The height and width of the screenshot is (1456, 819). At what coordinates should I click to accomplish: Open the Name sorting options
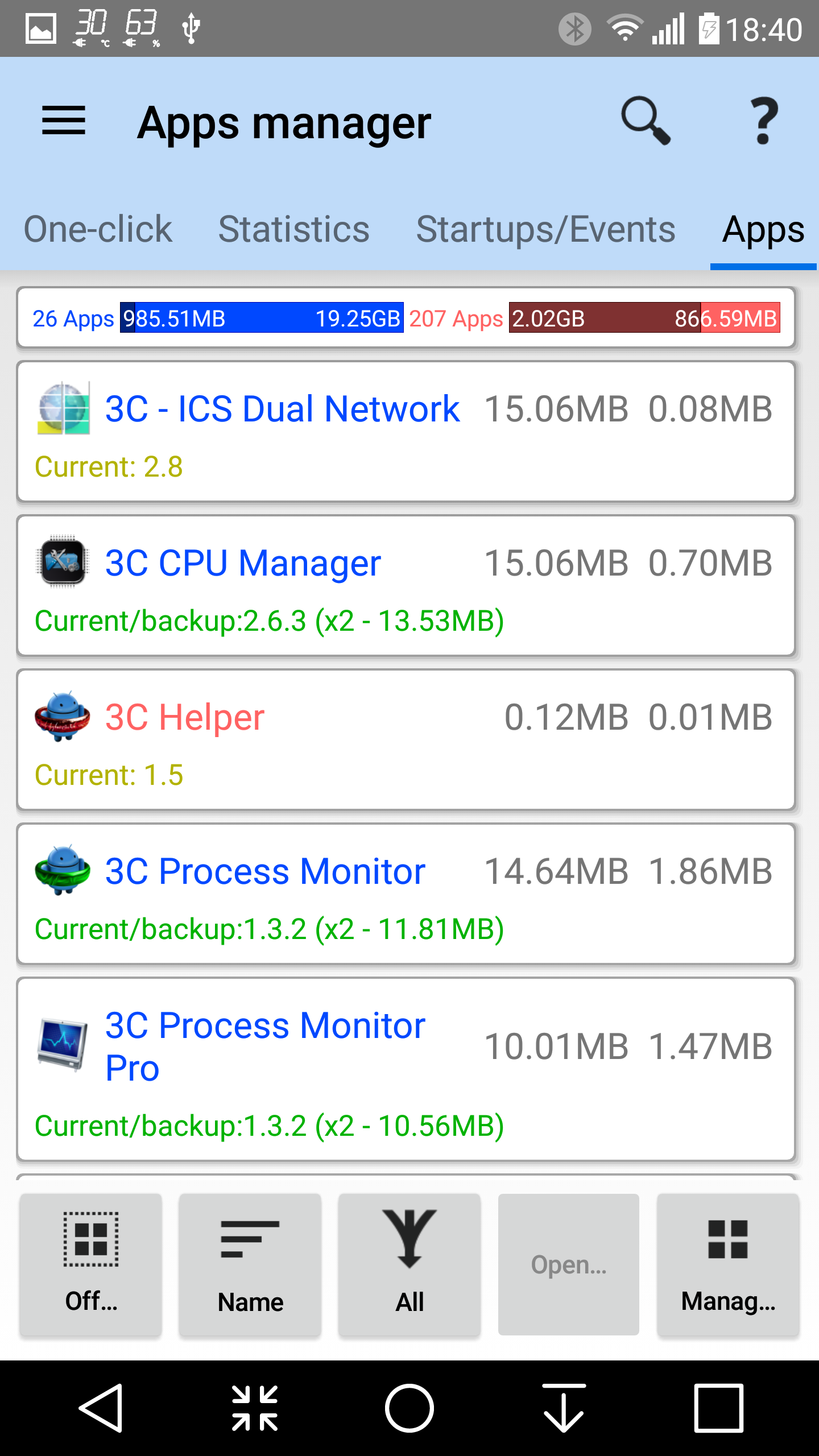(250, 1264)
